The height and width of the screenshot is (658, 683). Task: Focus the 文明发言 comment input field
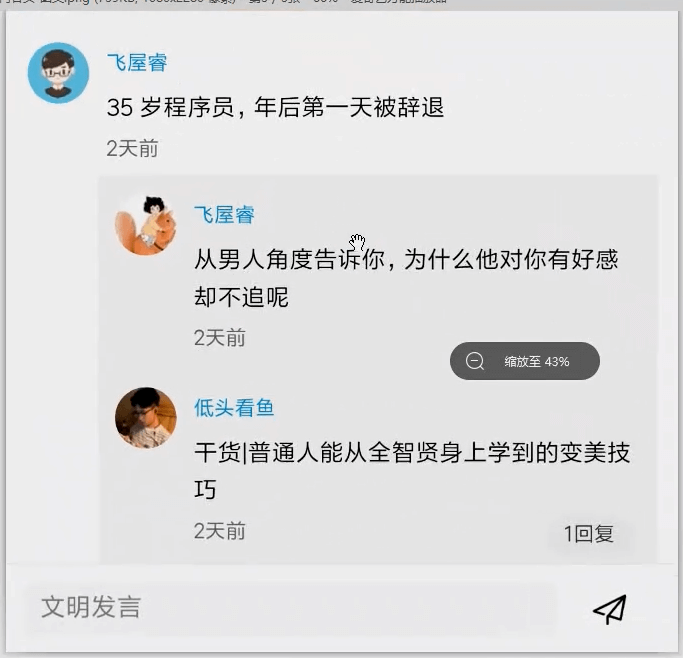click(x=290, y=607)
